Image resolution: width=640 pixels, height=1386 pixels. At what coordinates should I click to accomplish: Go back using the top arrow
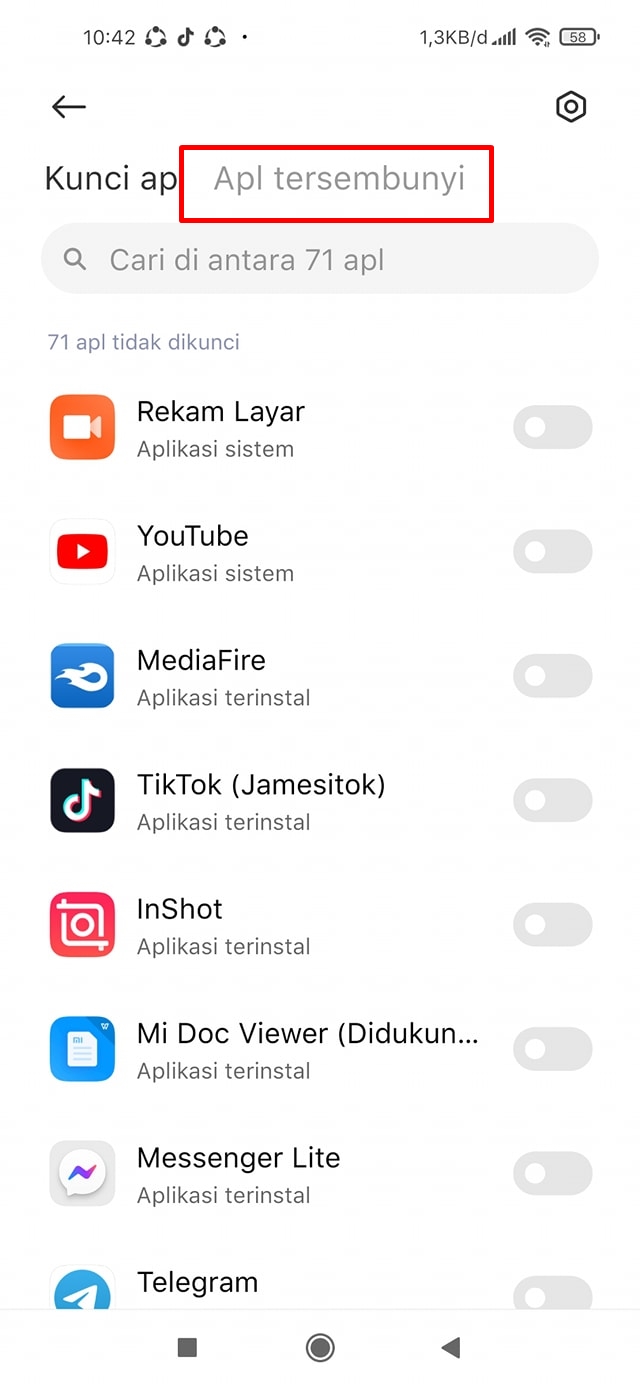click(69, 107)
